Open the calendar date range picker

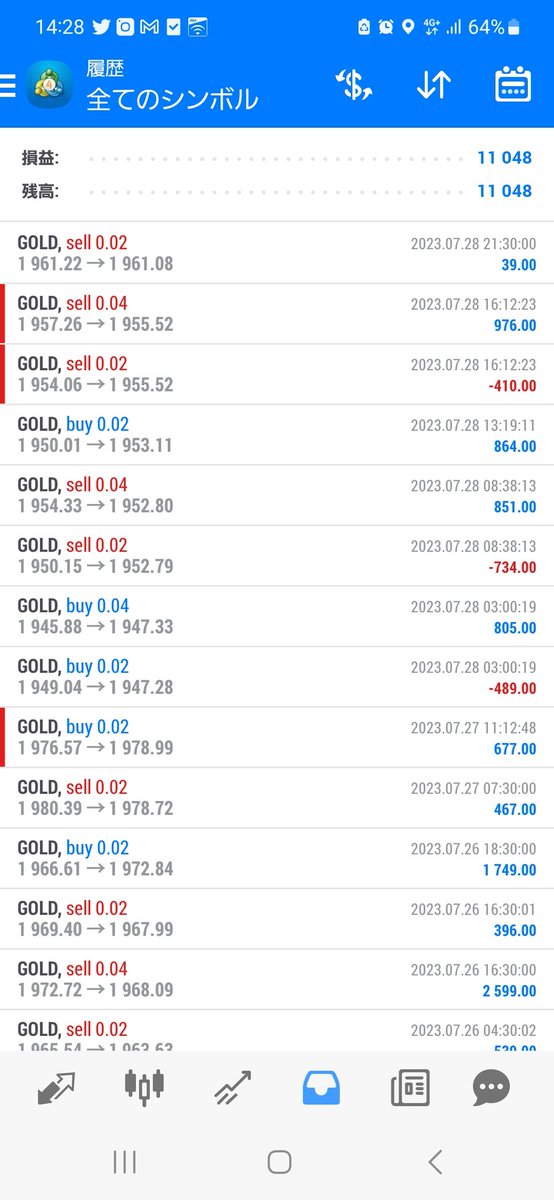pos(513,85)
